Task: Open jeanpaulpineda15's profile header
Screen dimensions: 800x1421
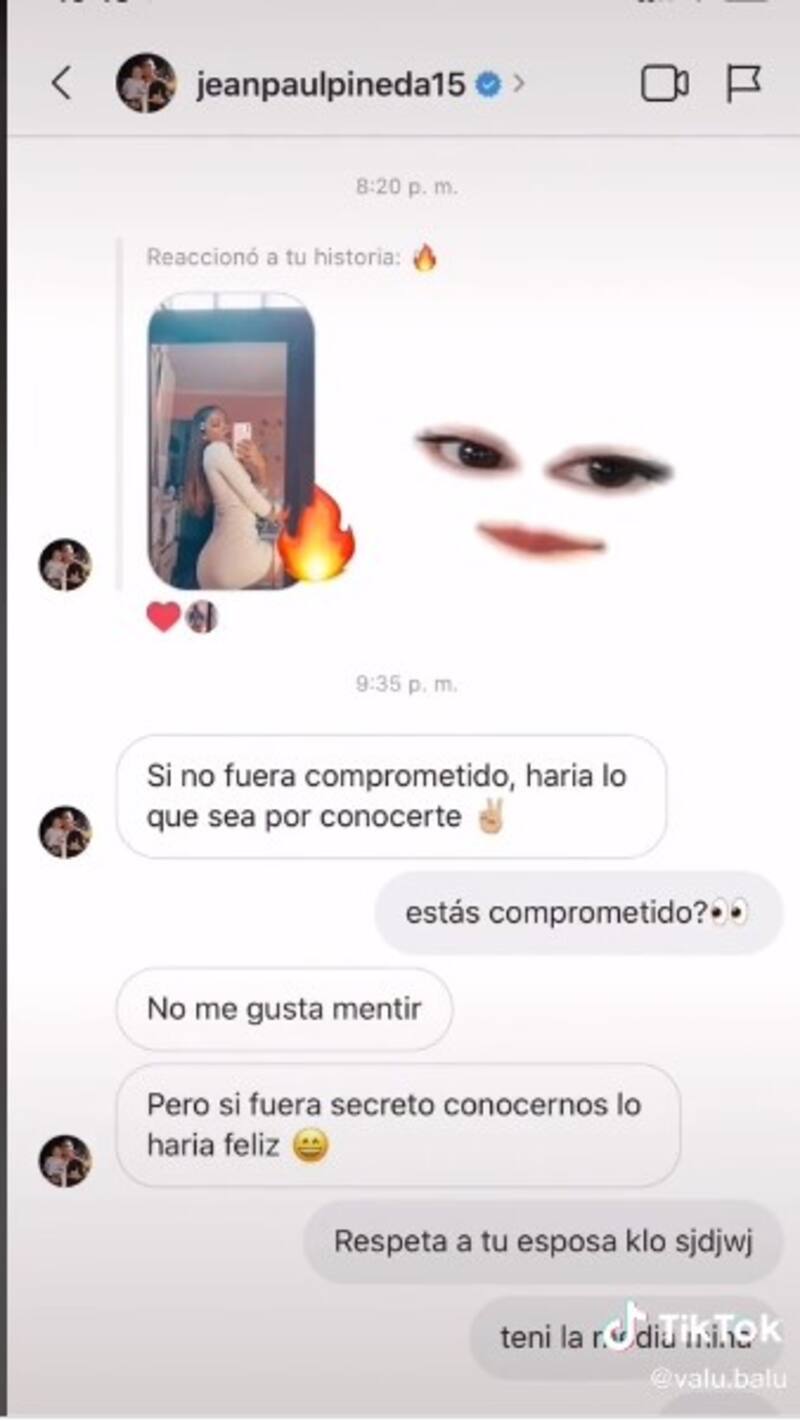Action: 330,85
